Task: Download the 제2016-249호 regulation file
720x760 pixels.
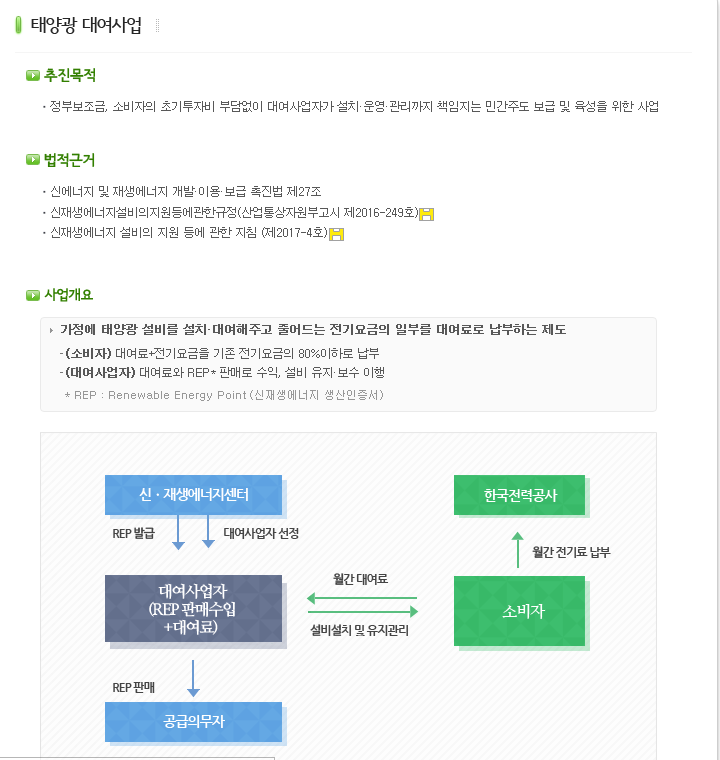Action: (427, 214)
